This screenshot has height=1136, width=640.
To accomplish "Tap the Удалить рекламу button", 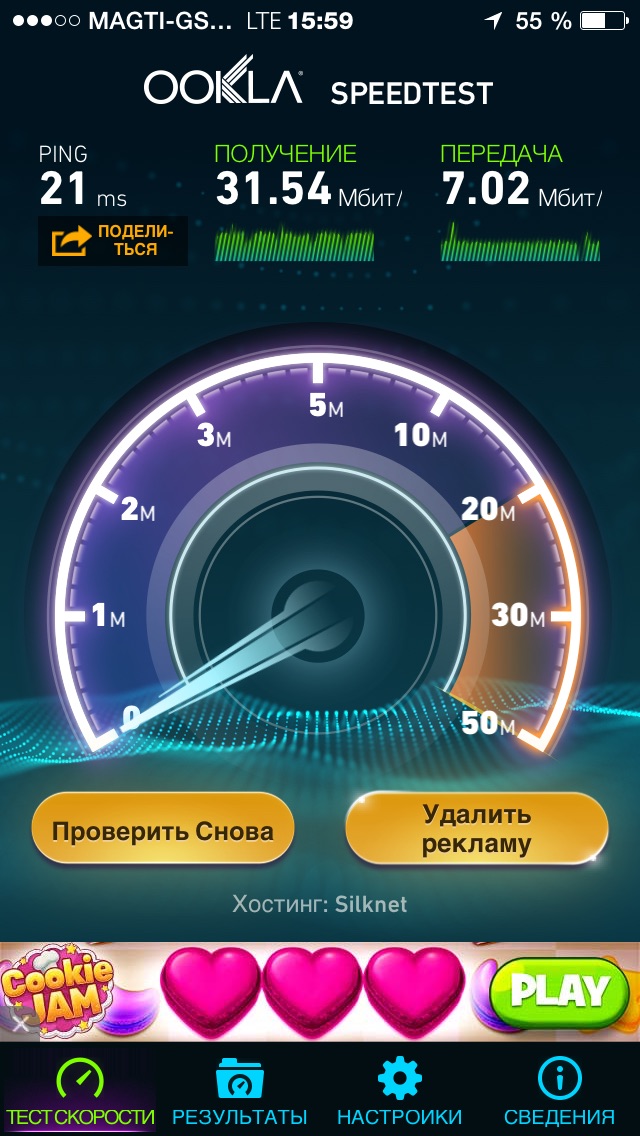I will [476, 830].
